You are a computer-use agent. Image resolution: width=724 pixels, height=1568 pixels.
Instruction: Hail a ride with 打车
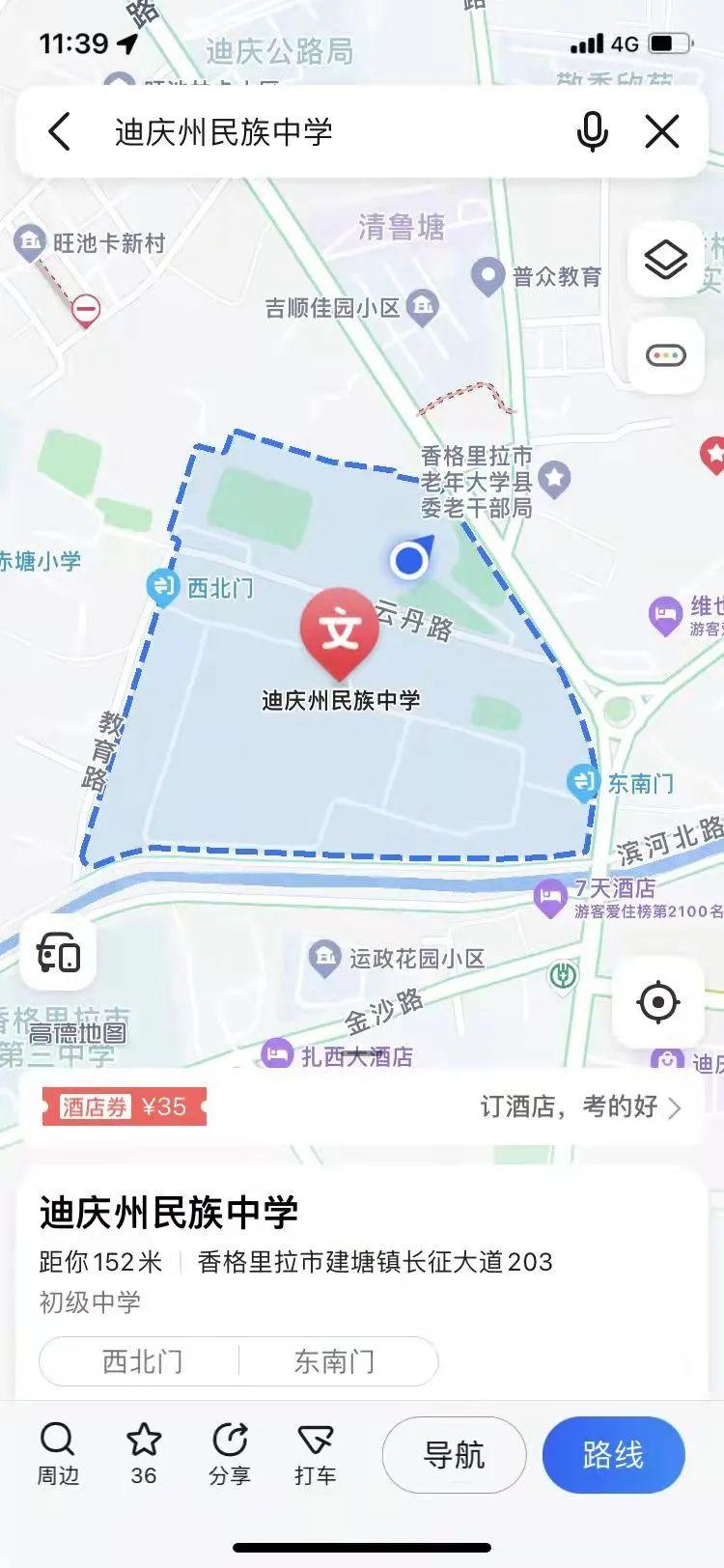(x=315, y=1454)
